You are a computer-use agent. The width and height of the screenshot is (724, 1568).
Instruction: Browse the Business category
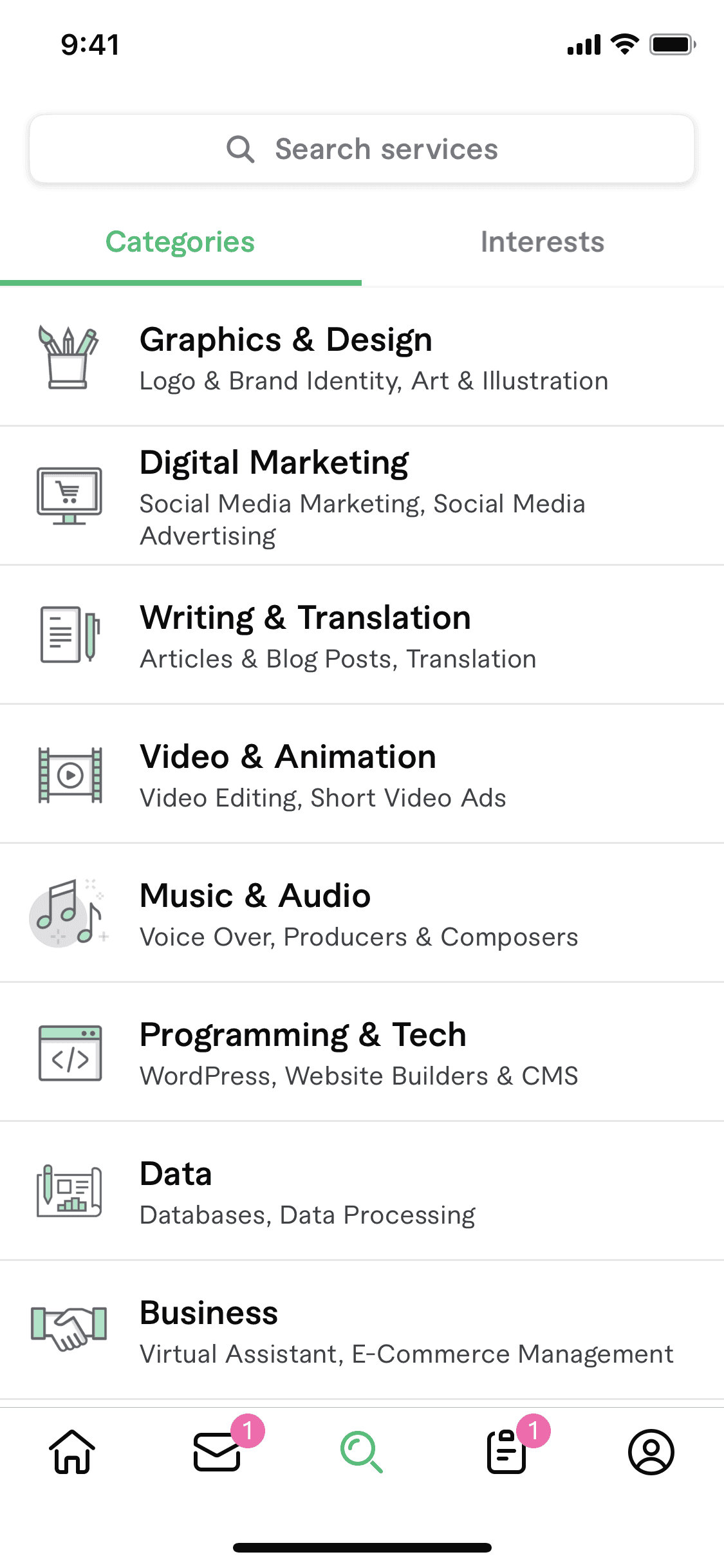click(x=362, y=1330)
